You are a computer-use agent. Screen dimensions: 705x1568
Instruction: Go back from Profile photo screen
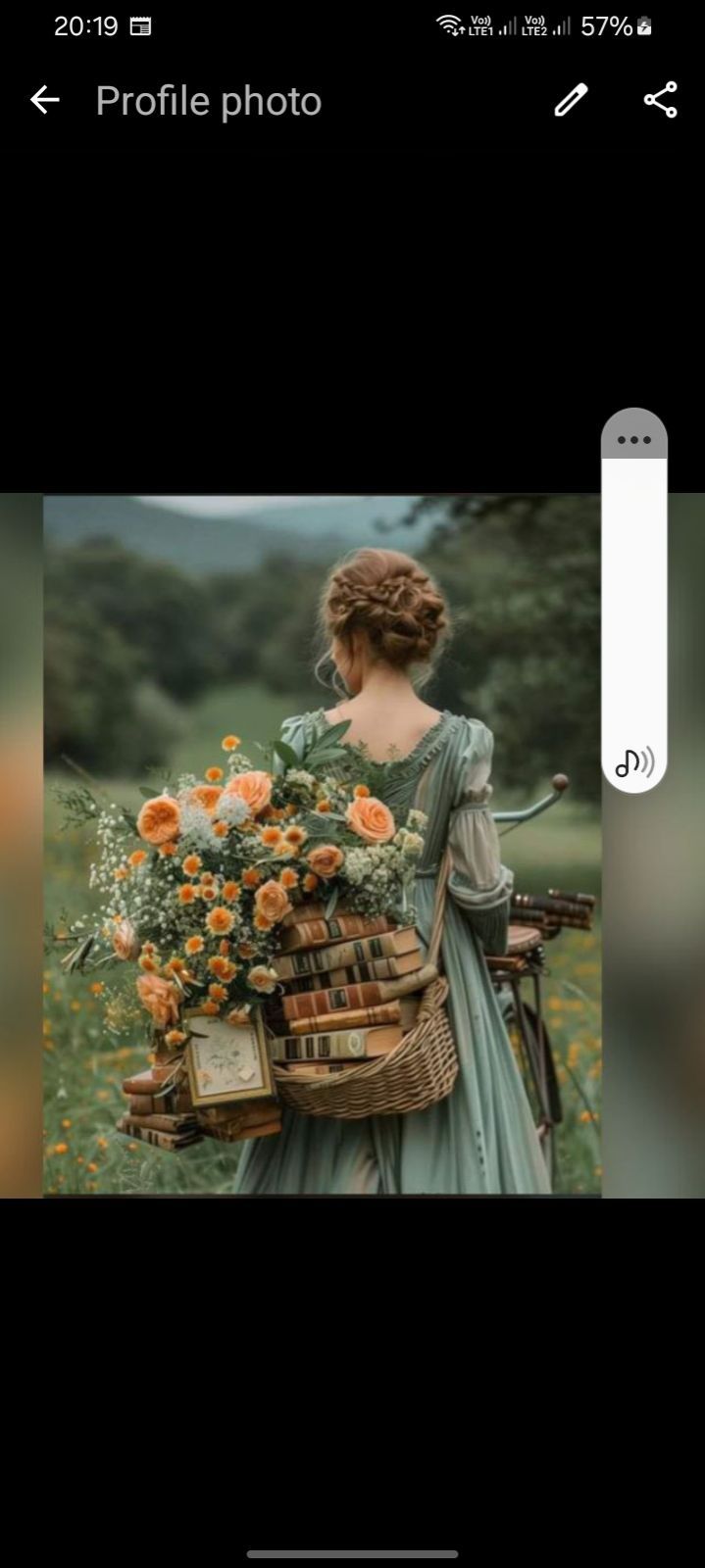coord(44,100)
